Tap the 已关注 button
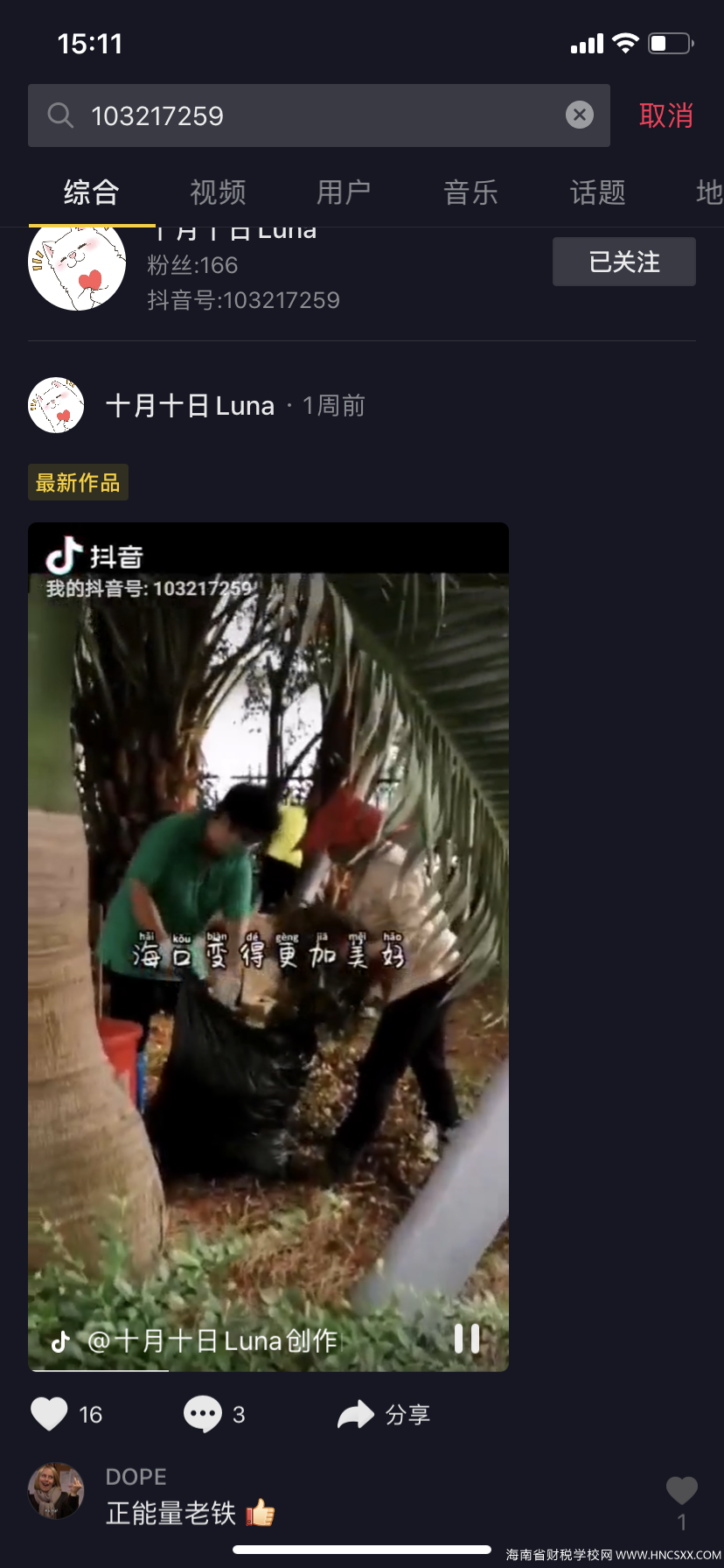The height and width of the screenshot is (1568, 724). (623, 262)
